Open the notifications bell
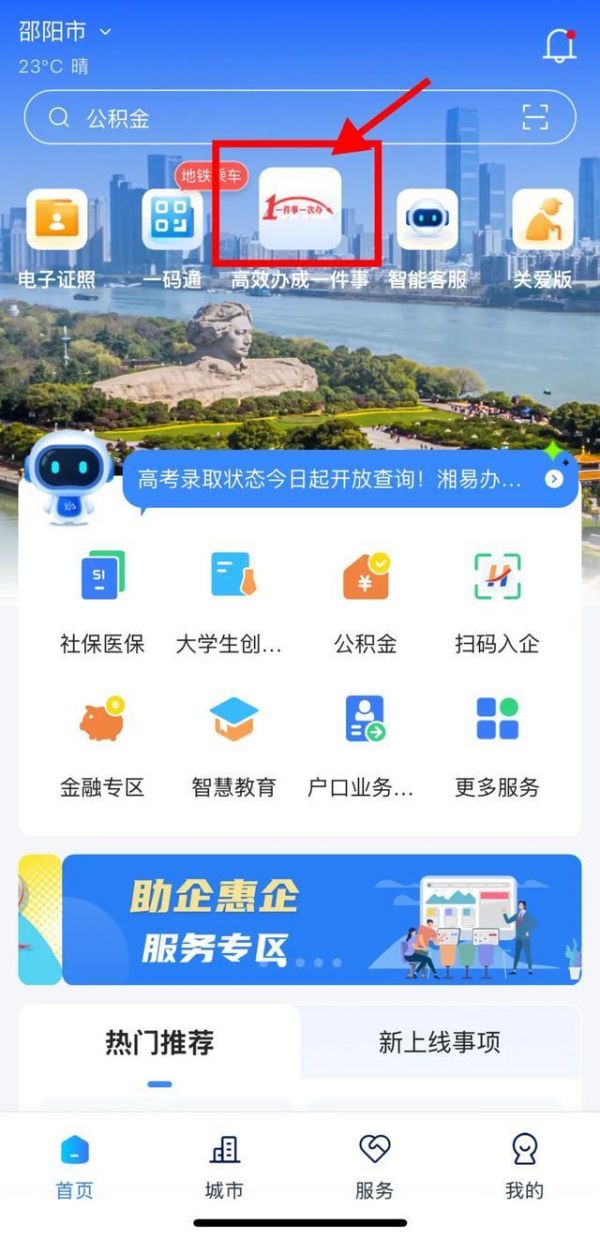 559,45
